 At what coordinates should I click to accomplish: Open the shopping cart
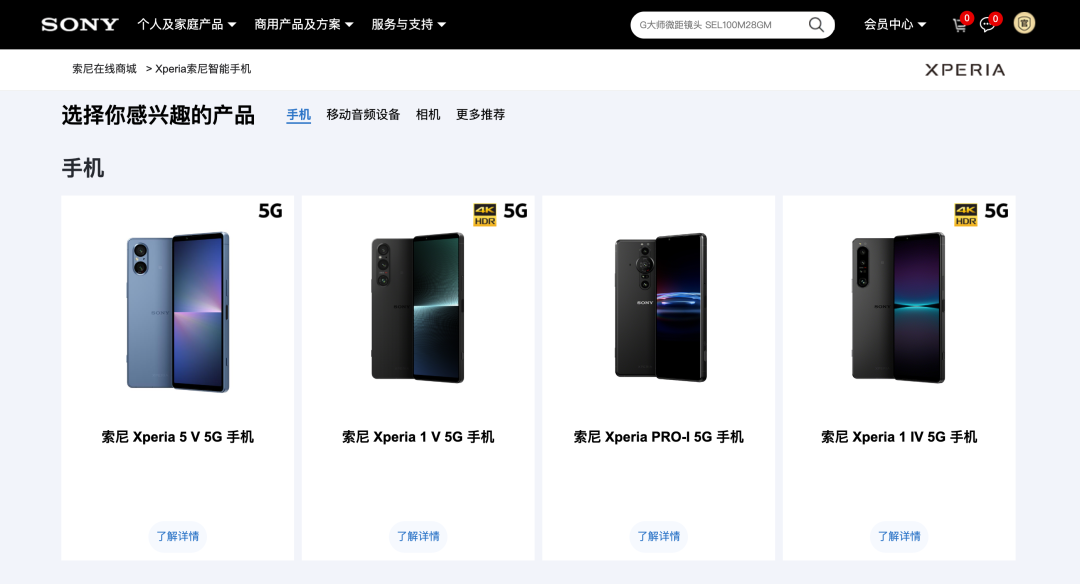click(960, 25)
